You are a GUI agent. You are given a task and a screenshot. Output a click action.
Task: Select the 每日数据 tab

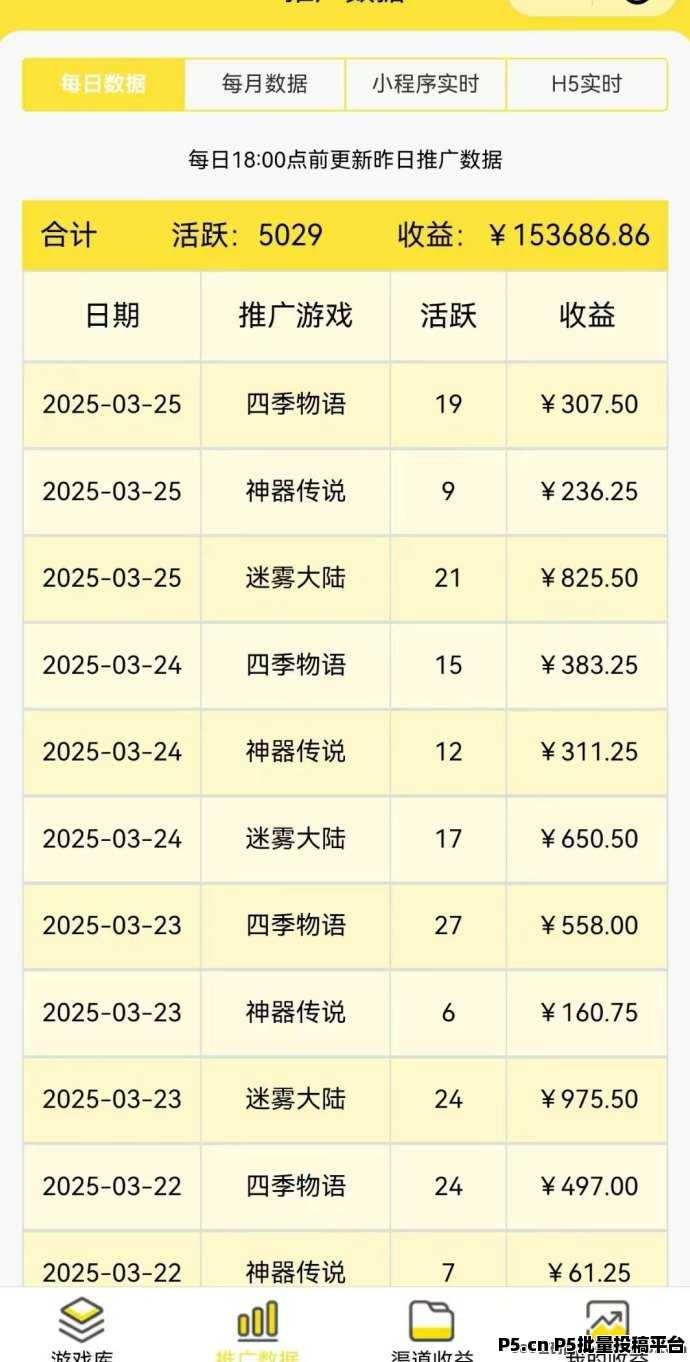pos(104,84)
